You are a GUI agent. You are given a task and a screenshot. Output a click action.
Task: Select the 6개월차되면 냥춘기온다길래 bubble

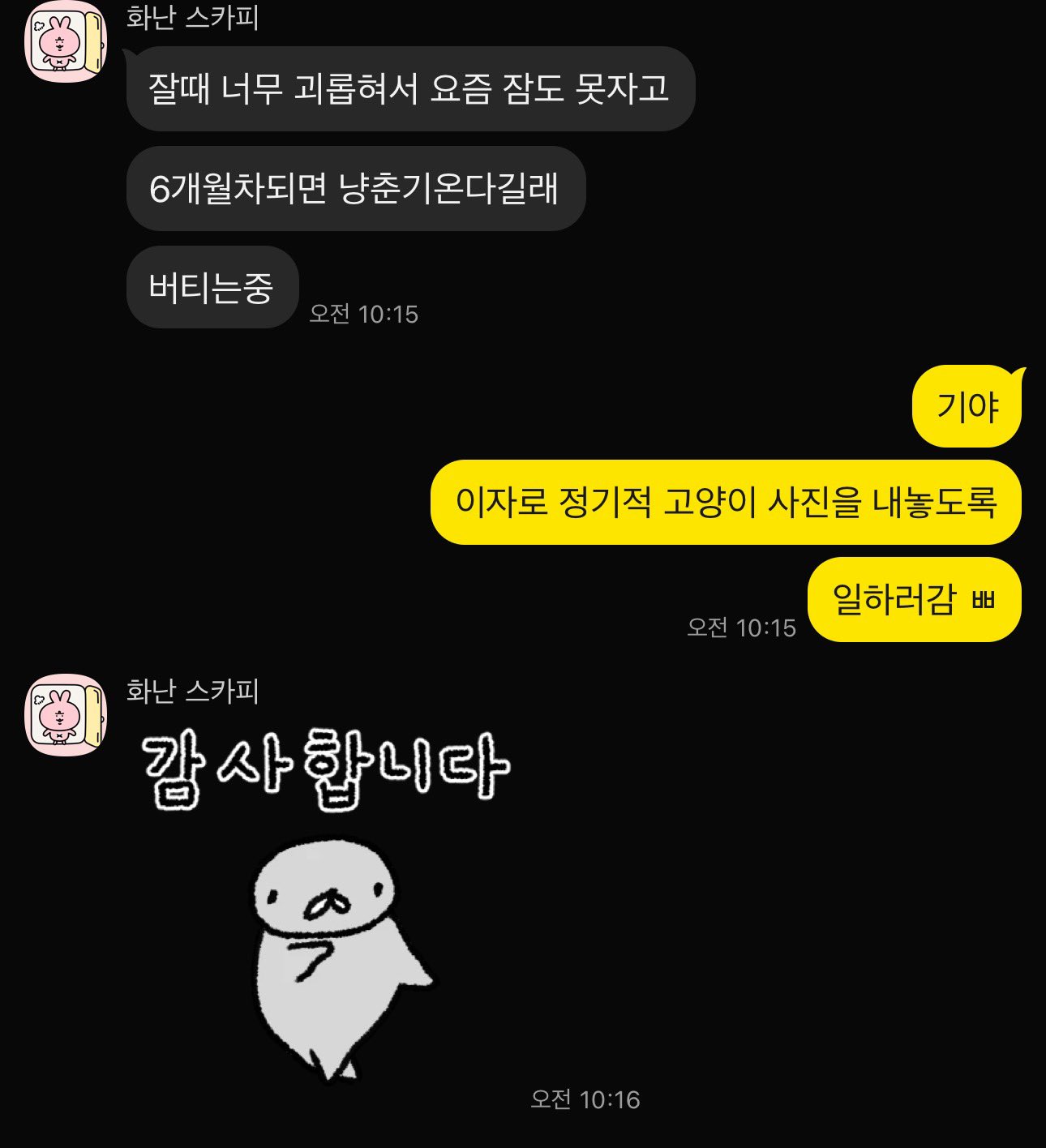pos(357,188)
